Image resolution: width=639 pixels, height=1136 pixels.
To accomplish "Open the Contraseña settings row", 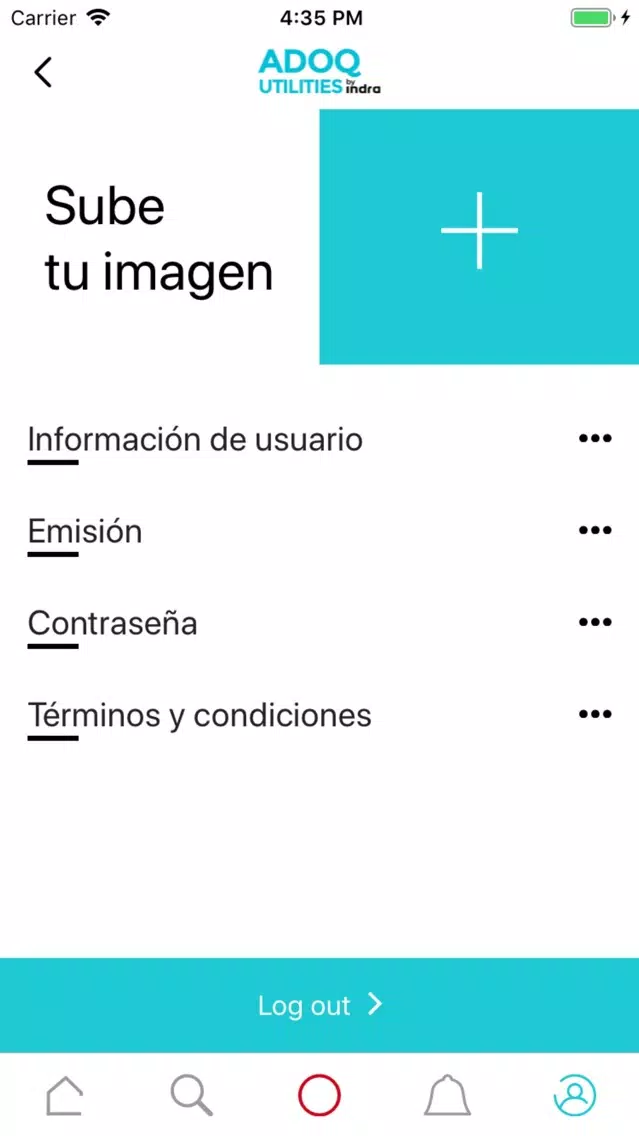I will (x=320, y=623).
